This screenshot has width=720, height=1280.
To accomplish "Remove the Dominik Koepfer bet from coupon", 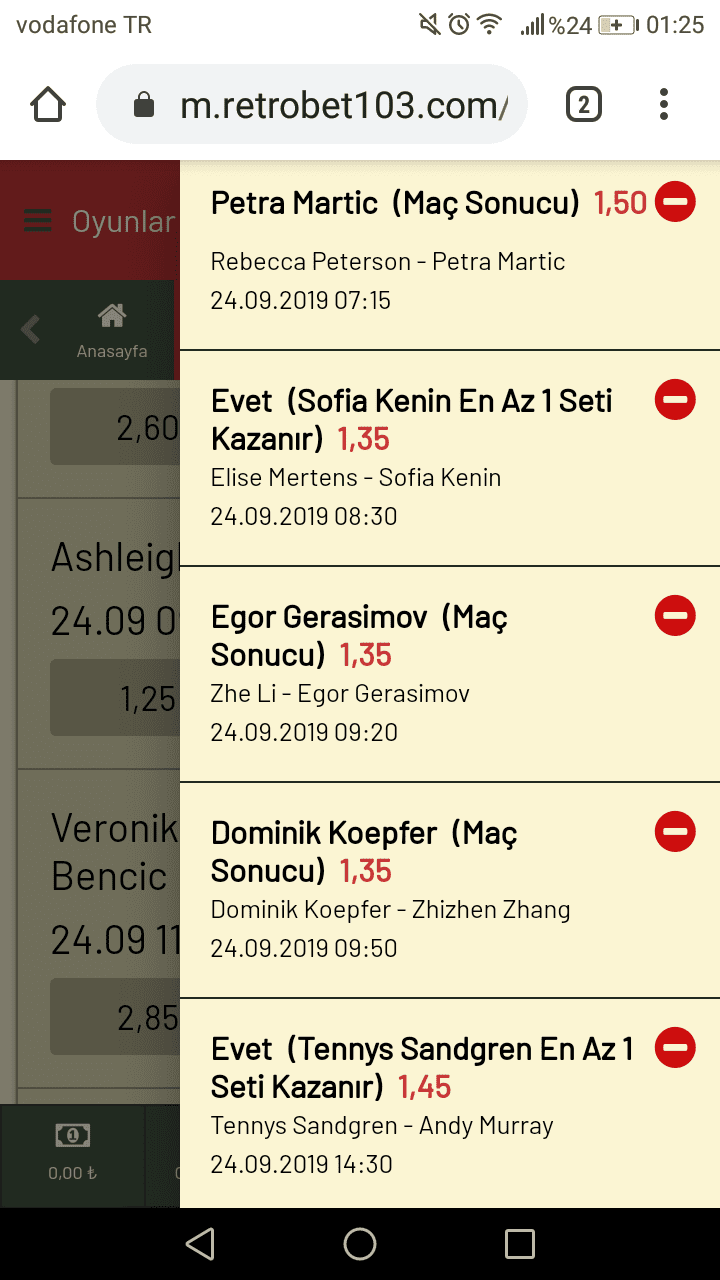I will (675, 831).
